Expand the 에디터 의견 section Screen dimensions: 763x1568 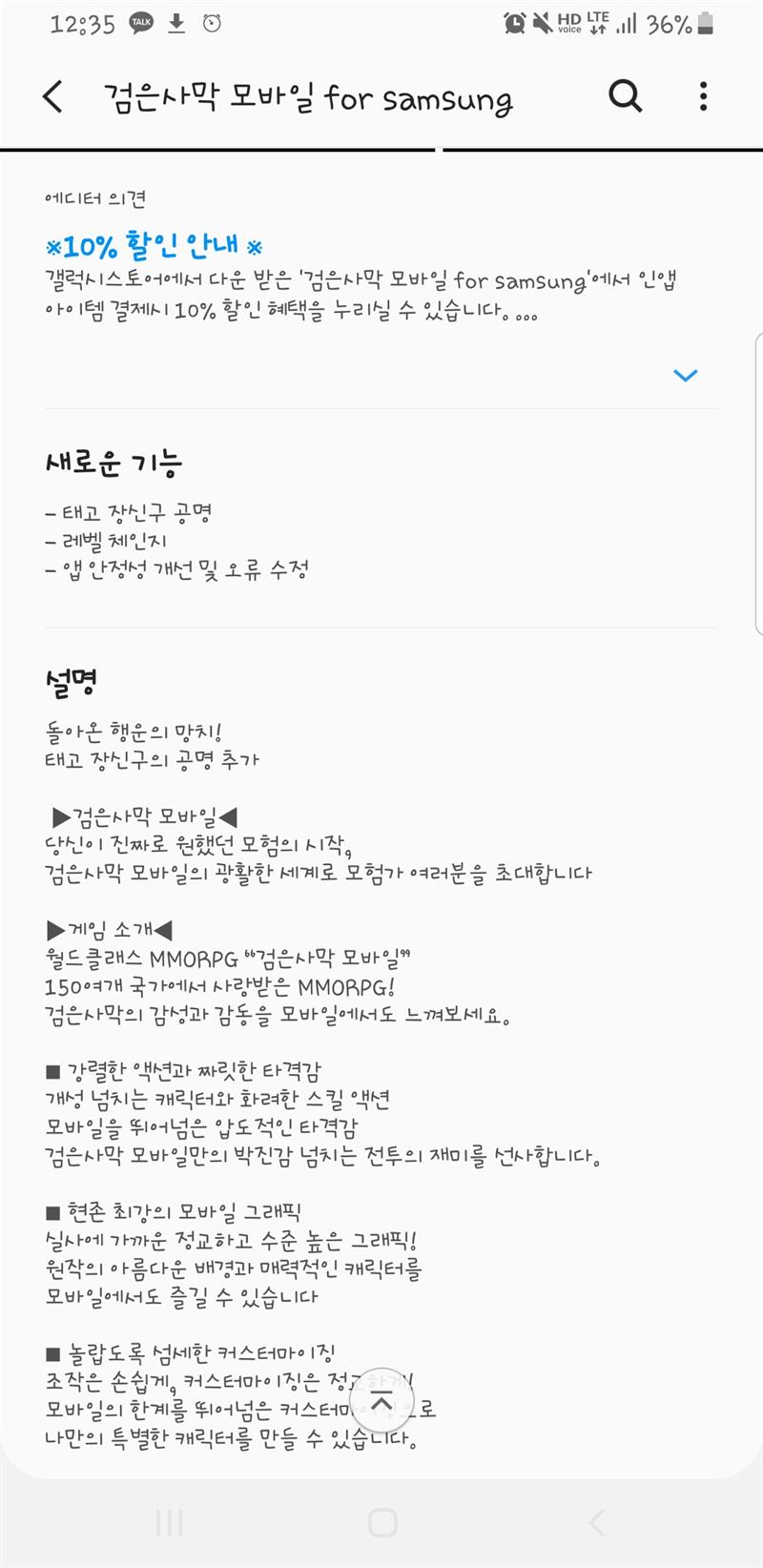(685, 375)
